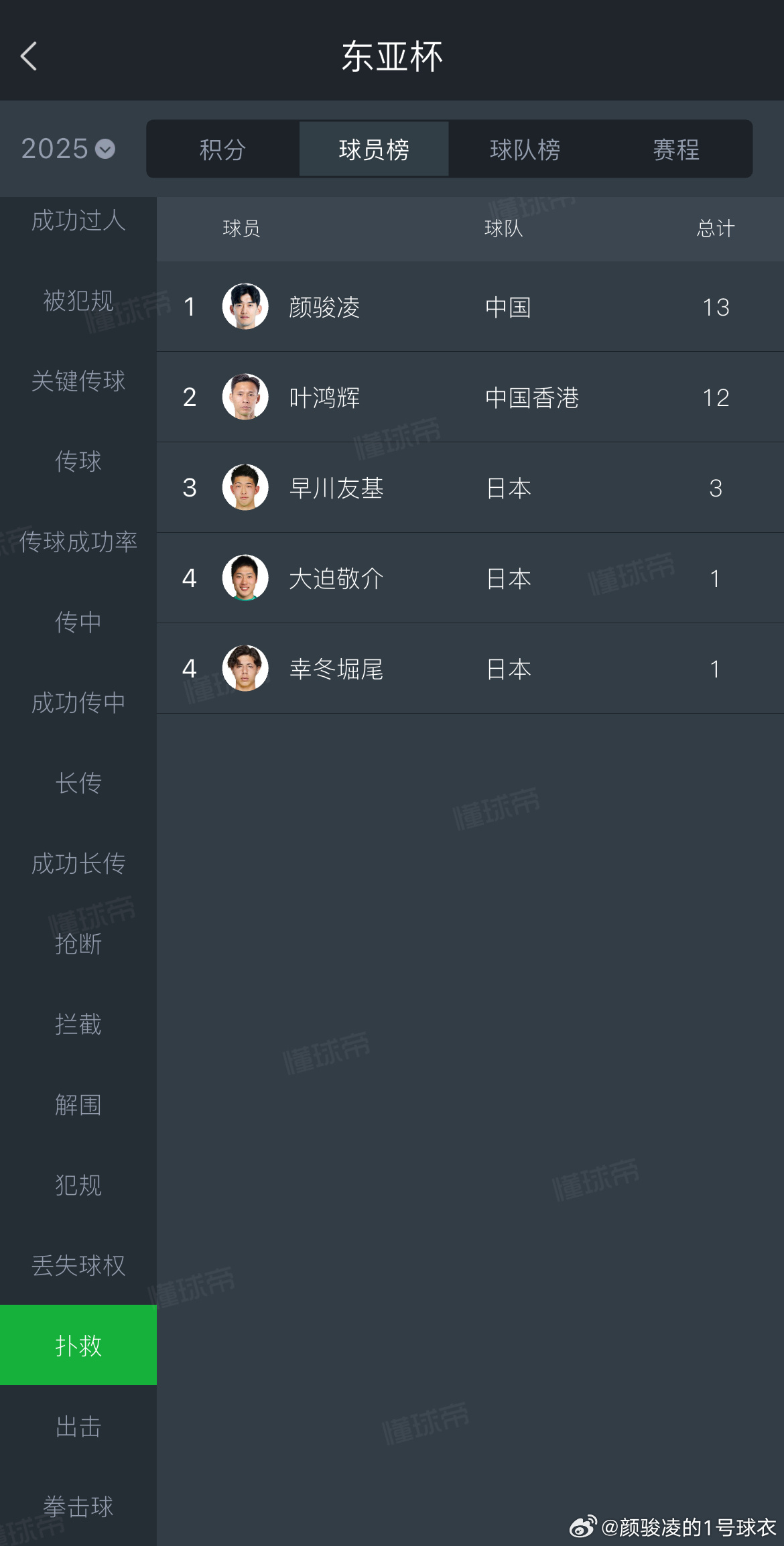Show the 解围 ranking
Screen dimensions: 784x1546
click(x=78, y=1104)
